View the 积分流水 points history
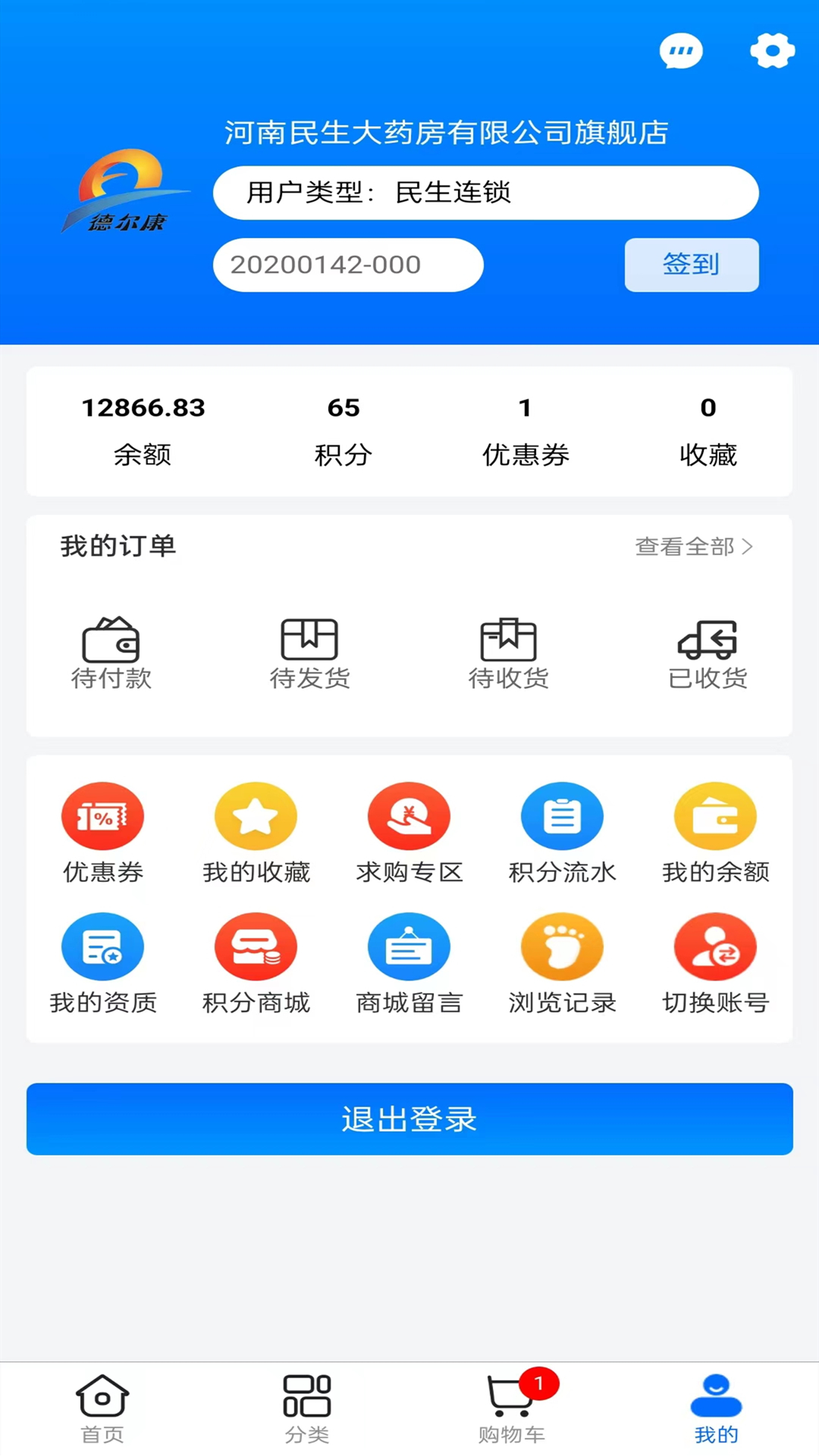The width and height of the screenshot is (819, 1456). (x=562, y=833)
